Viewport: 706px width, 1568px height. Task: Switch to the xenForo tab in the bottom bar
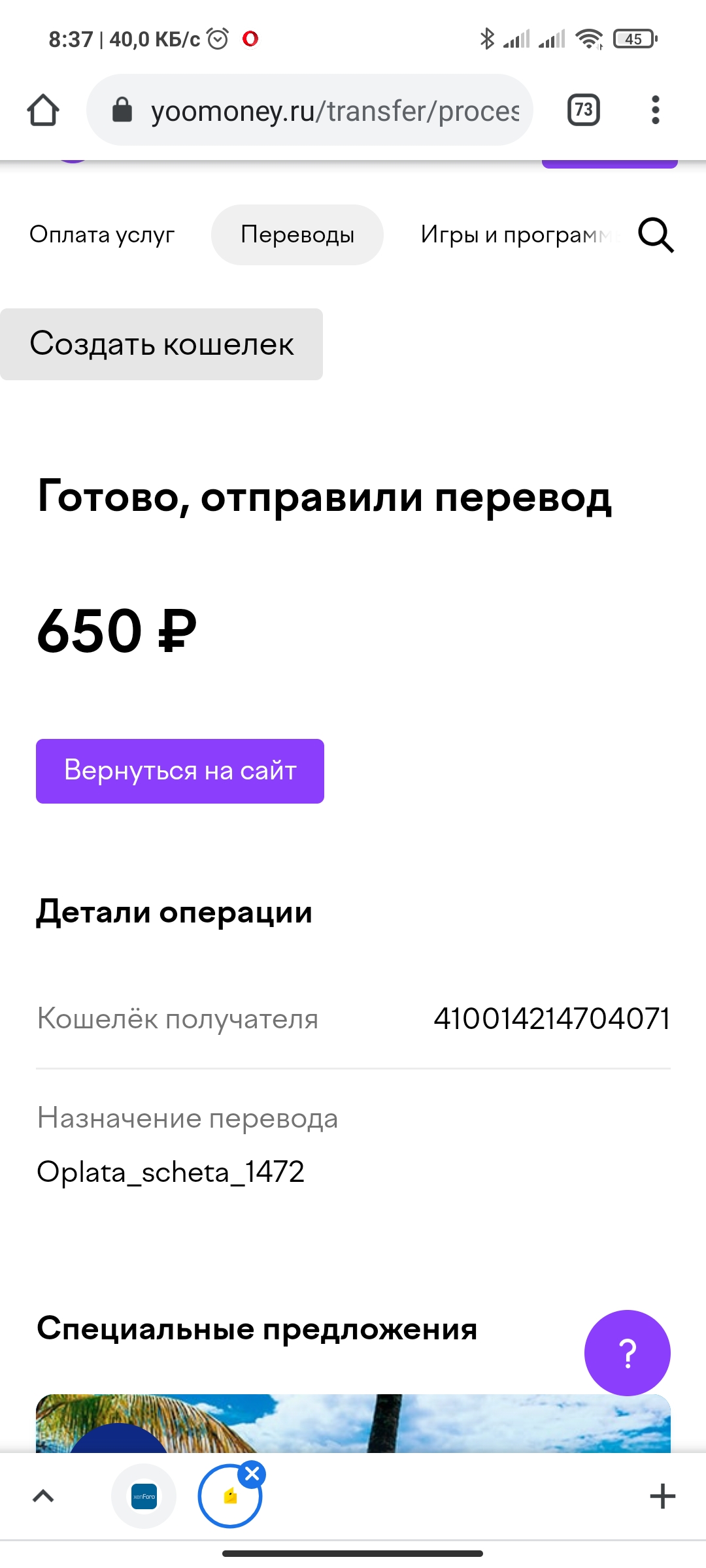pos(144,1496)
